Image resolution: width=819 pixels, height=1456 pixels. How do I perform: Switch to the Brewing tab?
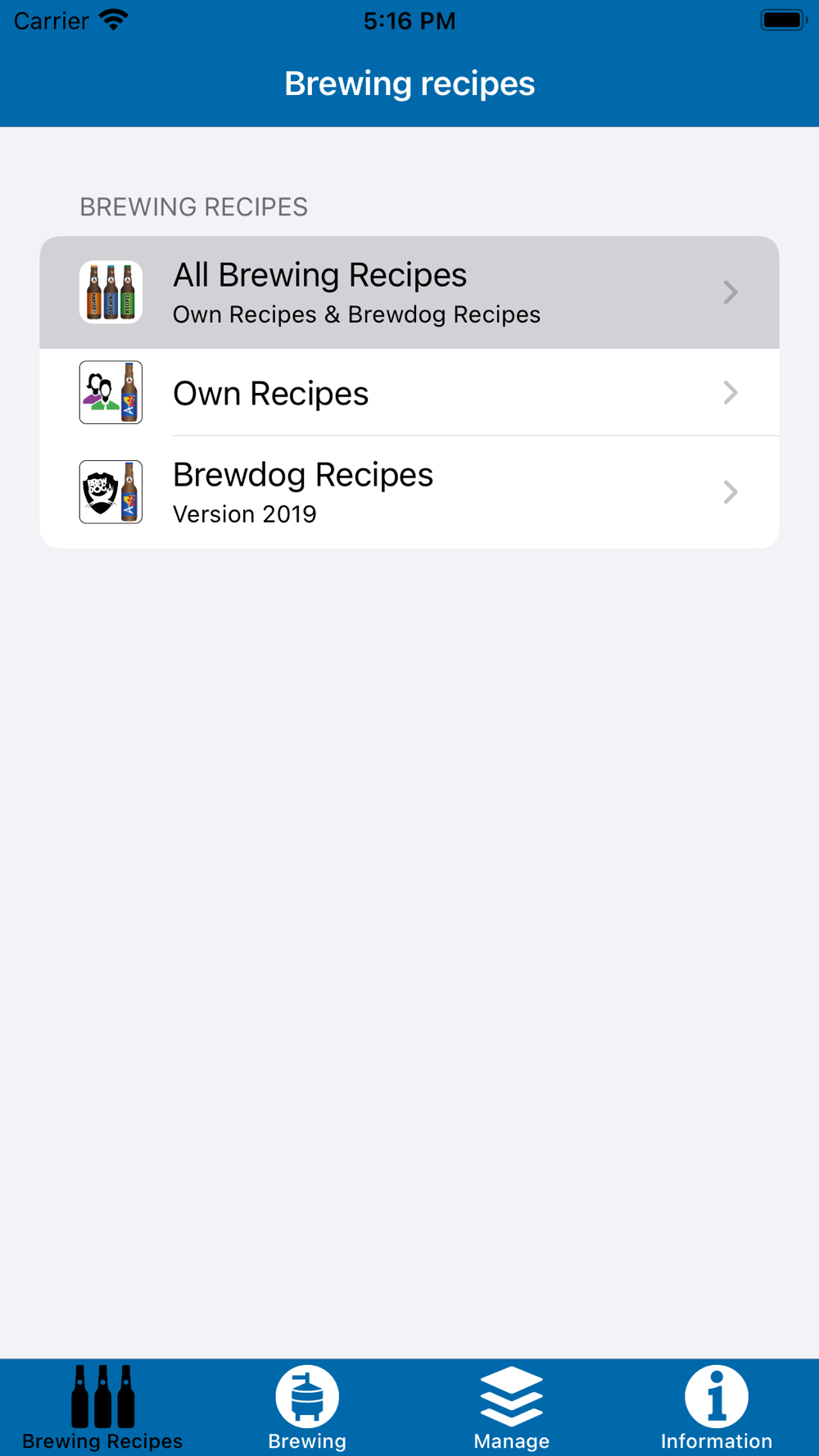[x=307, y=1408]
